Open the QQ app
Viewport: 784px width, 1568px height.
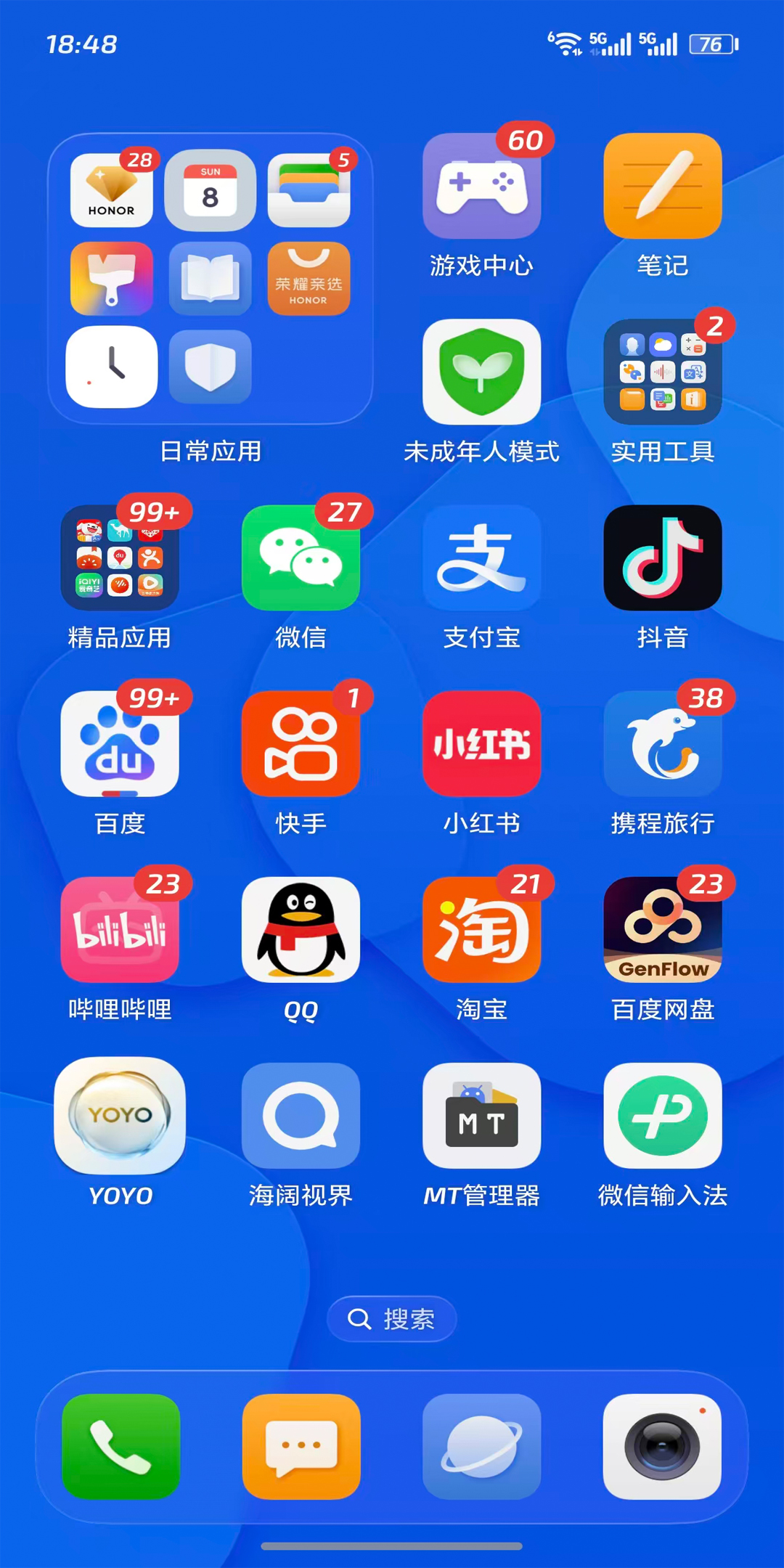coord(301,930)
